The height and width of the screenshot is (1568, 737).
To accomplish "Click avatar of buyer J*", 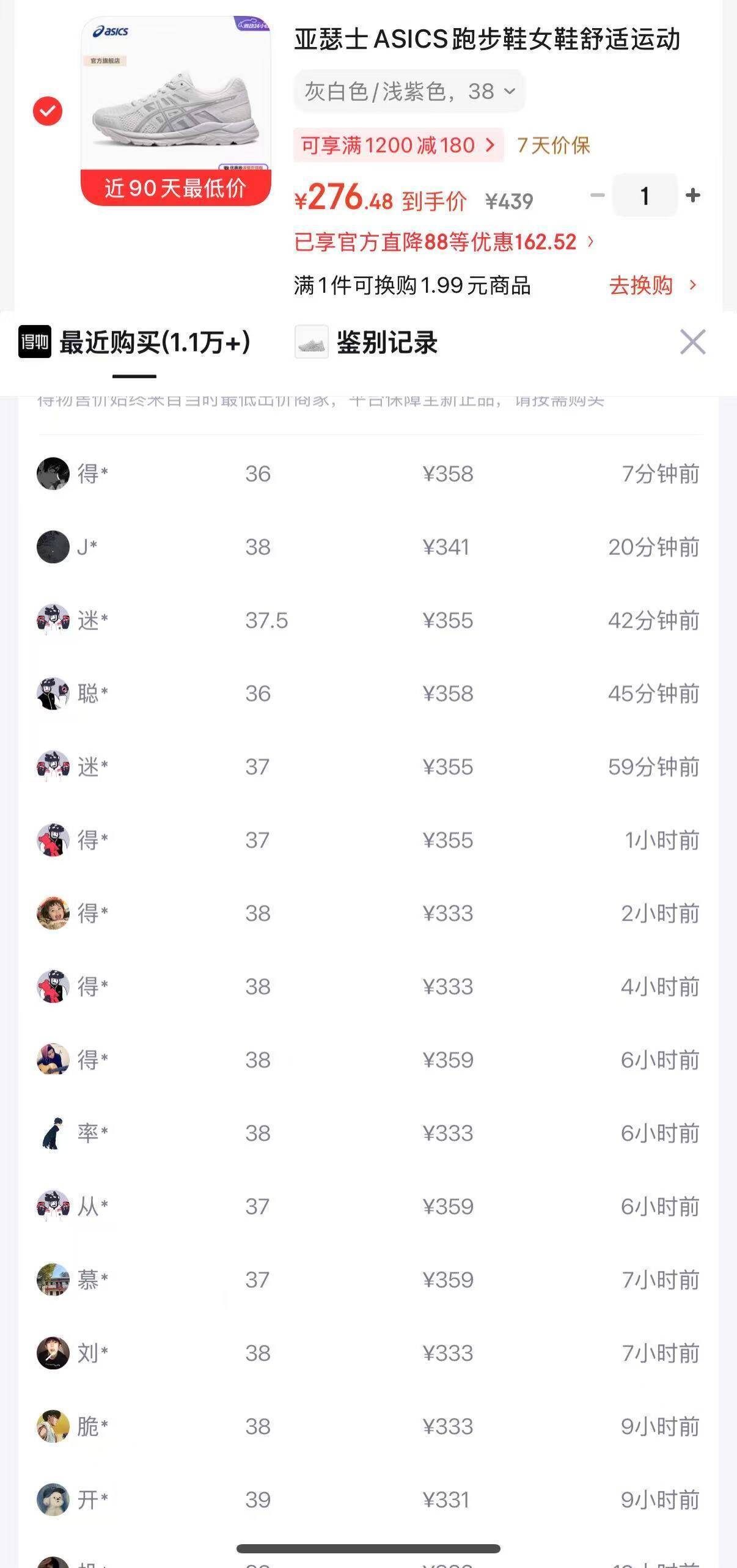I will (x=53, y=548).
